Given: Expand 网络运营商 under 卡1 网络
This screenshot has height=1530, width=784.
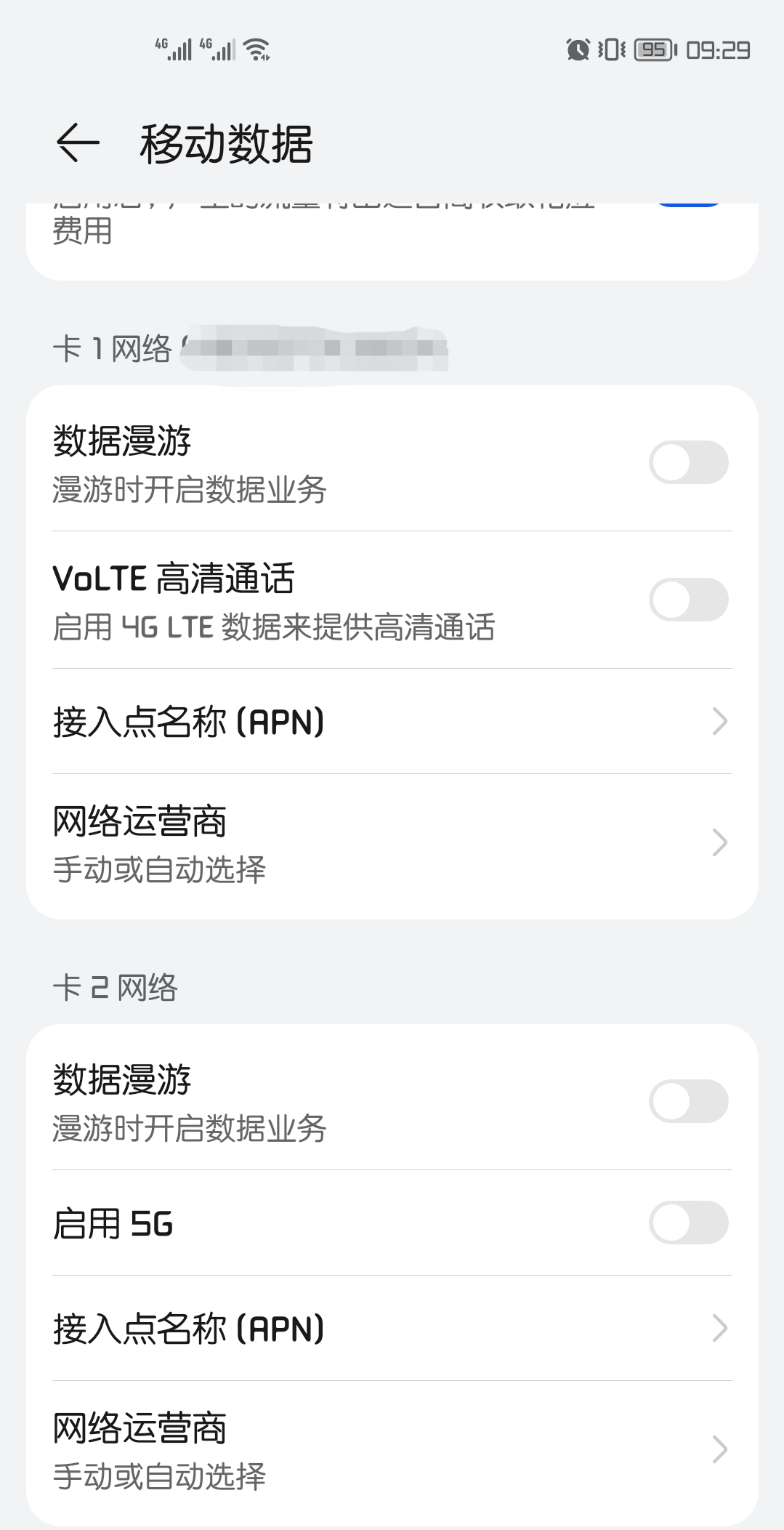Looking at the screenshot, I should (392, 843).
